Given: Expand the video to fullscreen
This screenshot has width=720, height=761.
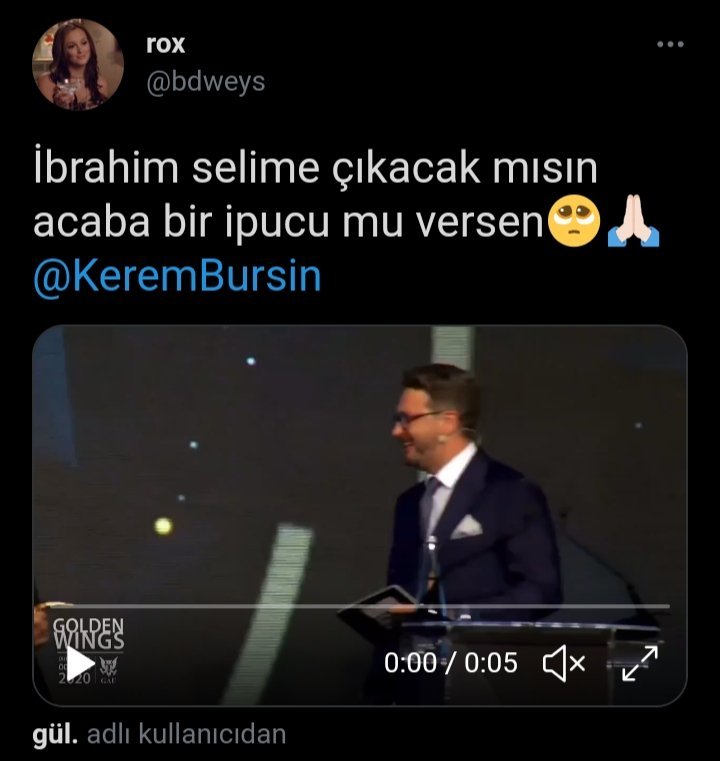Looking at the screenshot, I should click(x=640, y=663).
